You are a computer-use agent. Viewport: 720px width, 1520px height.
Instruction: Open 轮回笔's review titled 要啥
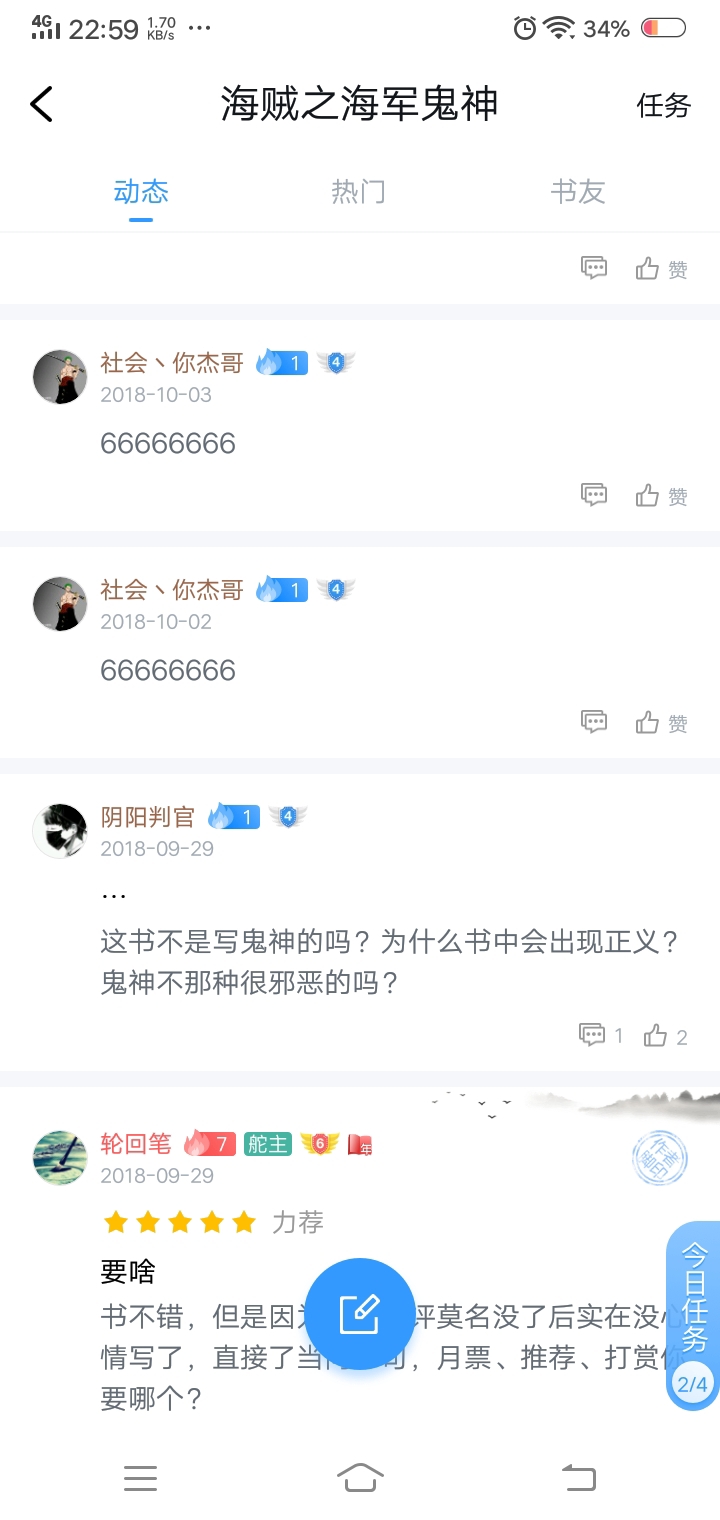(128, 1273)
